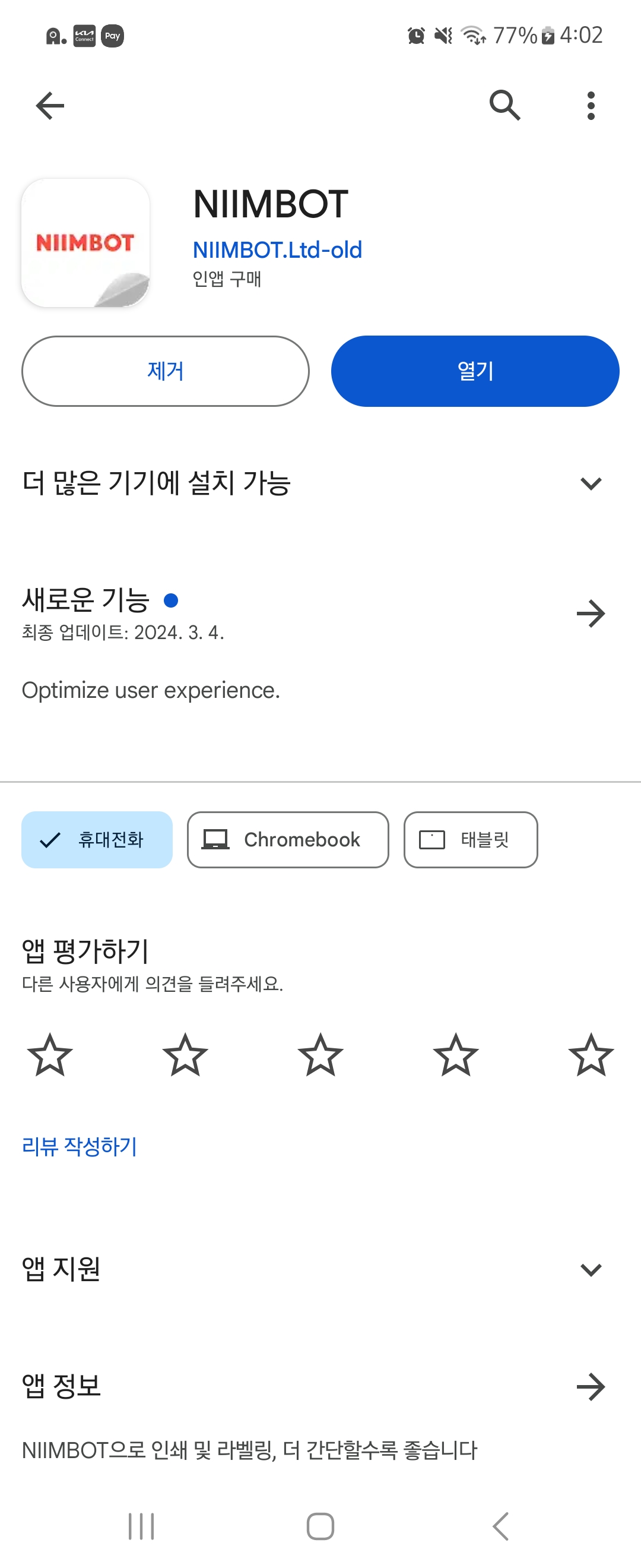Open the three-dot overflow menu

591,106
